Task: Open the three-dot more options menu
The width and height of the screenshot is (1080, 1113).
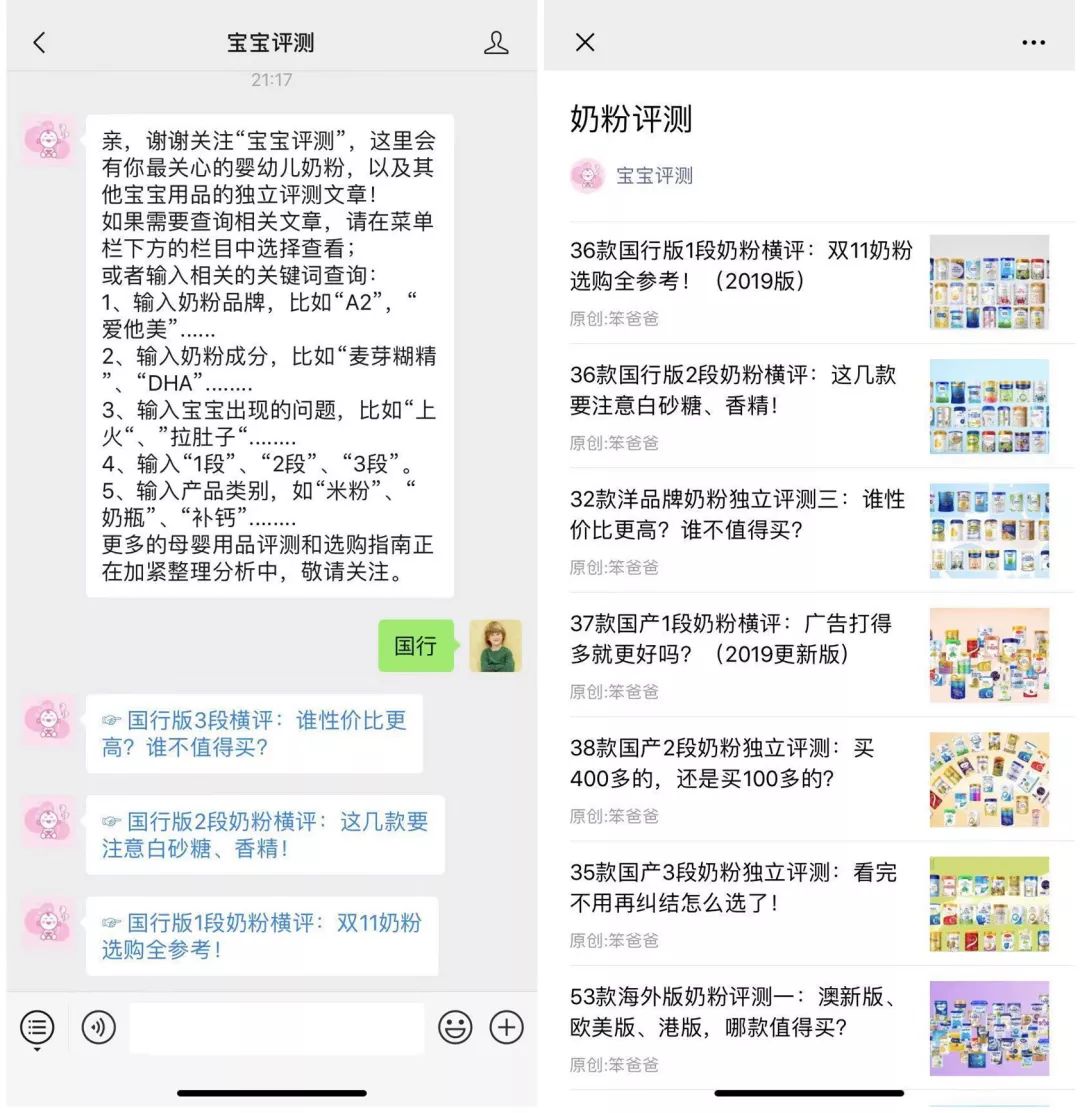Action: pyautogui.click(x=1033, y=42)
